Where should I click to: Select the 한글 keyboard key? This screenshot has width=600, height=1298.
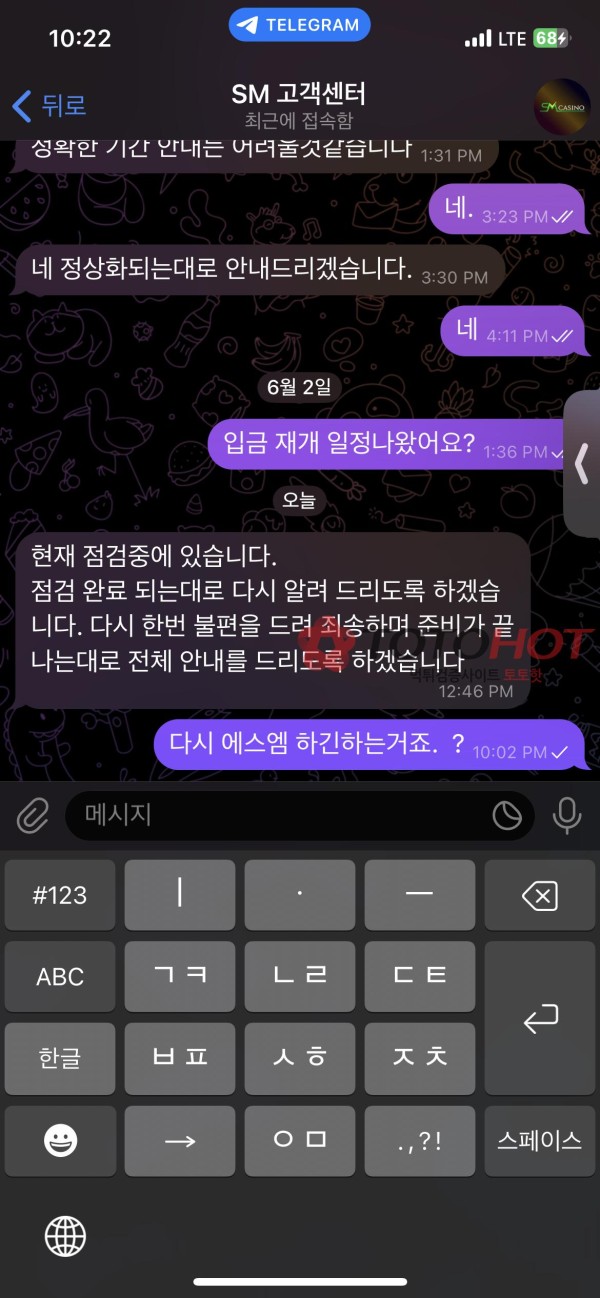[x=60, y=1058]
